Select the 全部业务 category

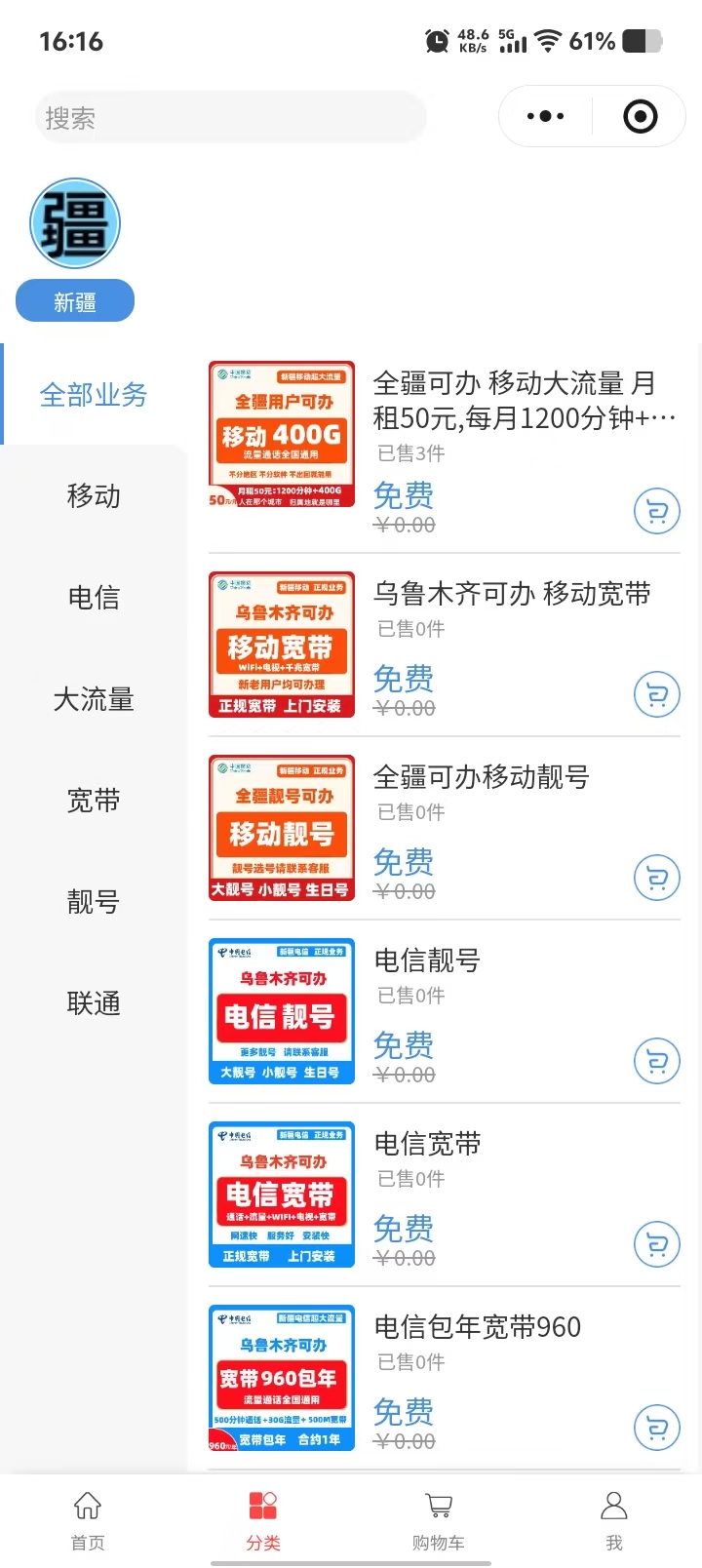pos(94,395)
